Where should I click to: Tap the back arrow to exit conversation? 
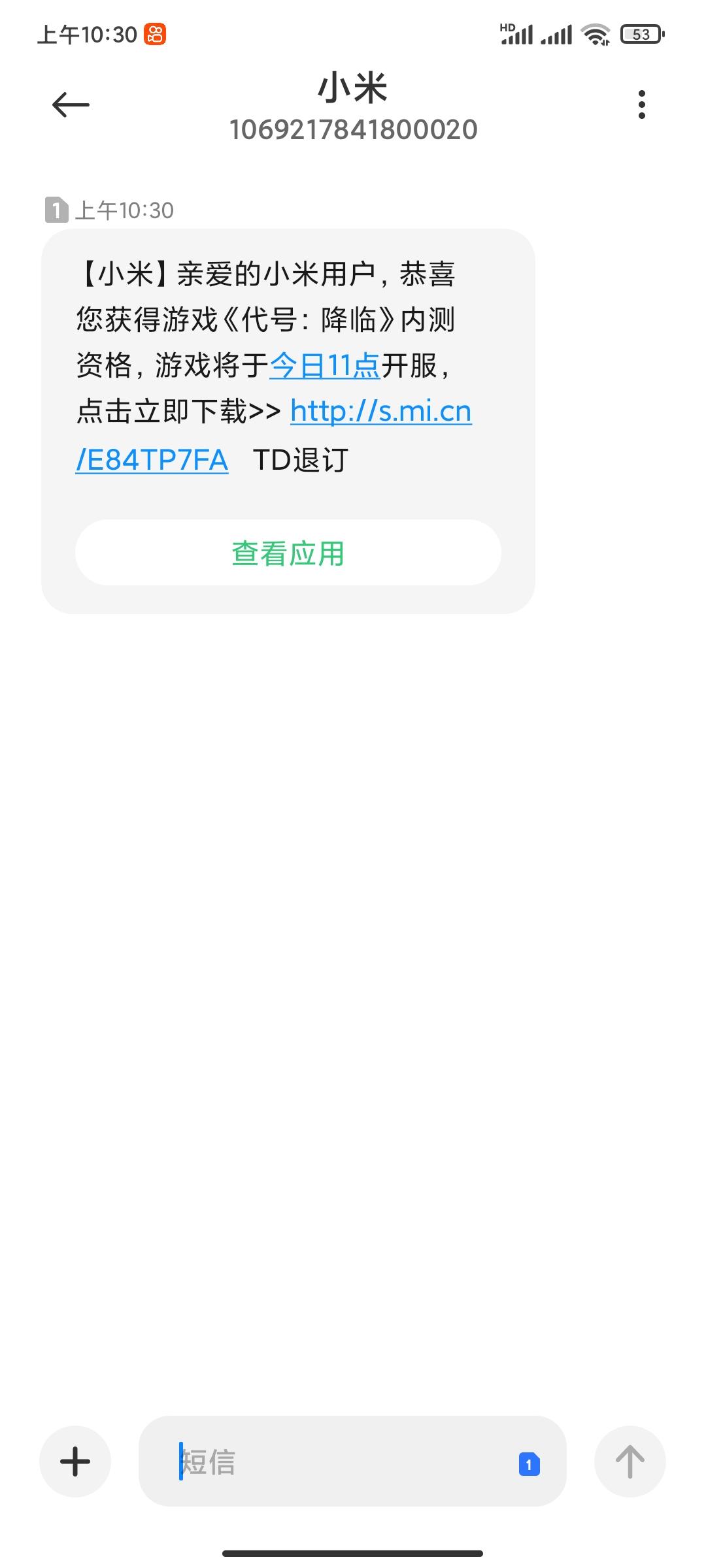pos(69,105)
